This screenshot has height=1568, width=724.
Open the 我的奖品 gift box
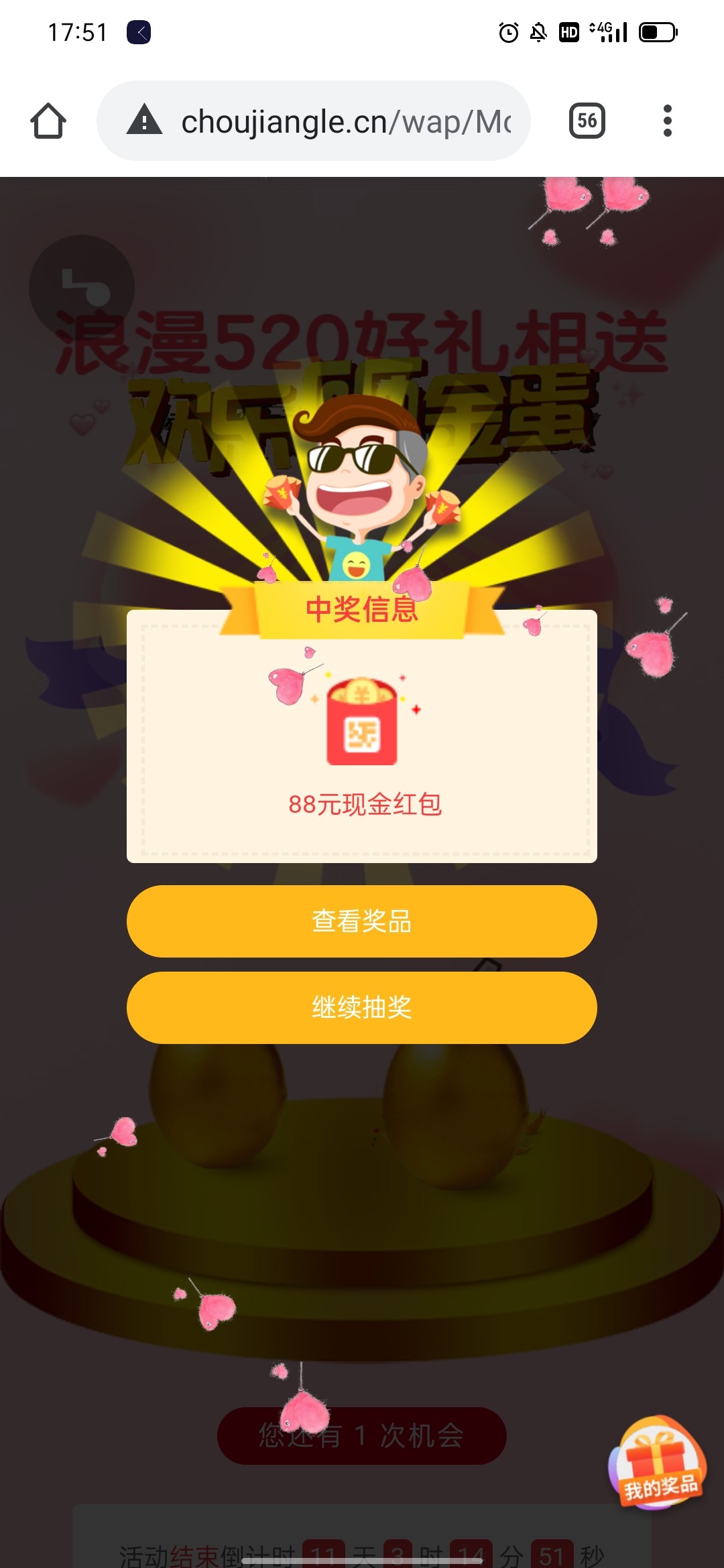(x=658, y=1463)
